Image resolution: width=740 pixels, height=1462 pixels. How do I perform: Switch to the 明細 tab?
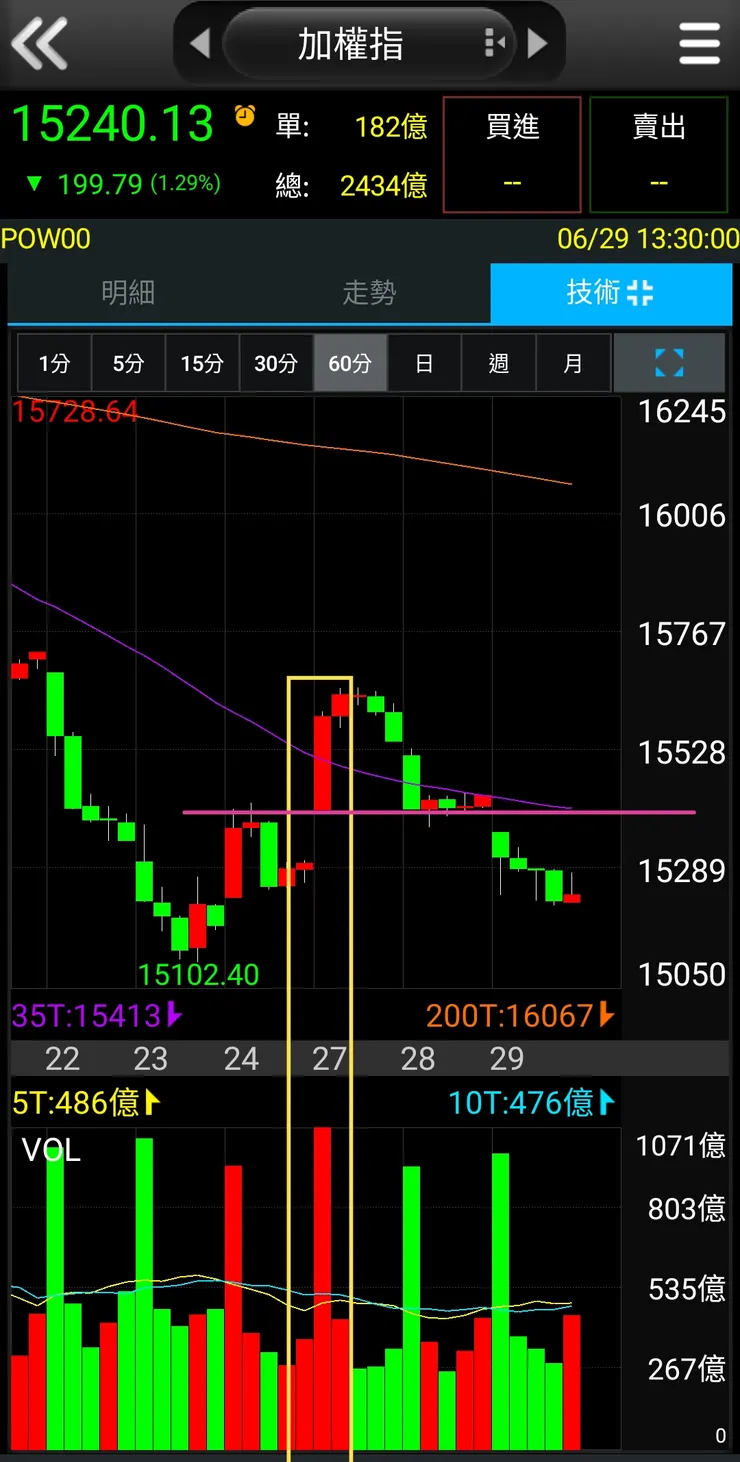[128, 293]
